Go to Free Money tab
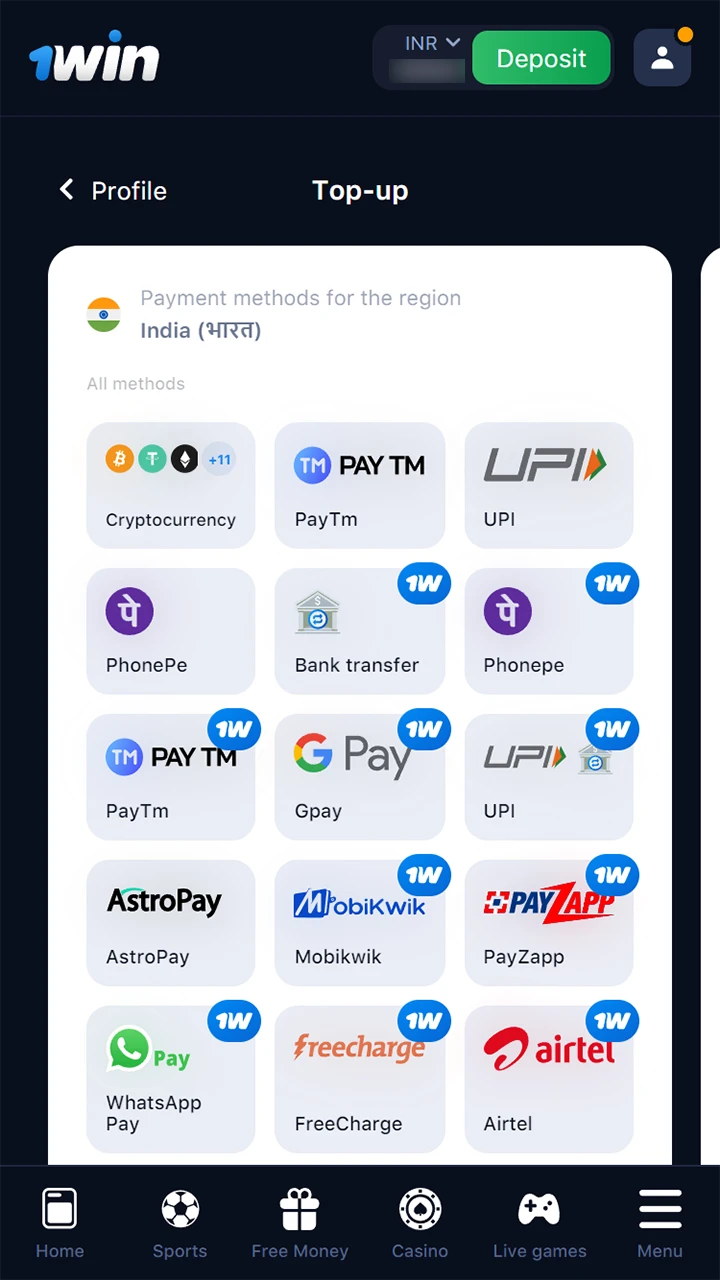720x1280 pixels. click(x=300, y=1223)
